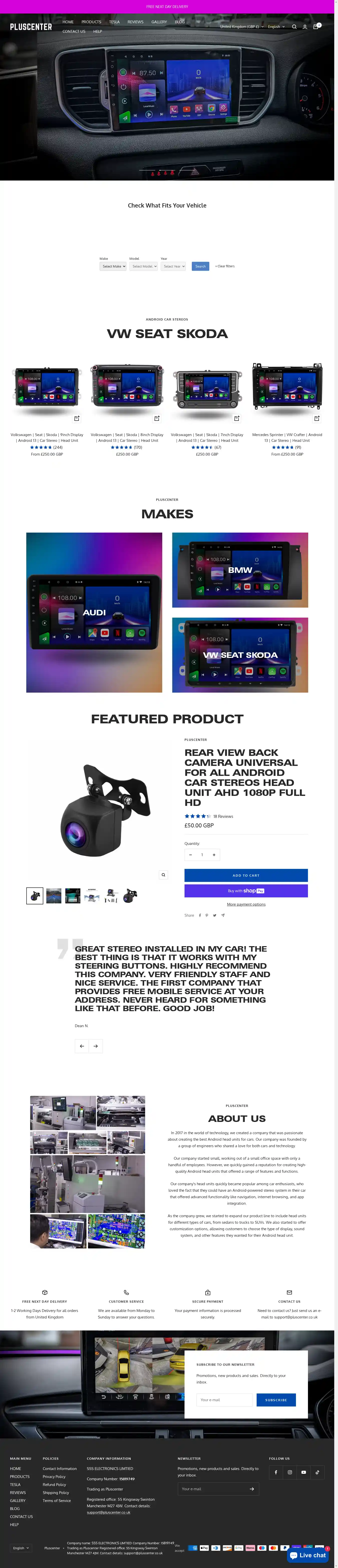Clear the vehicle filters

click(x=225, y=266)
